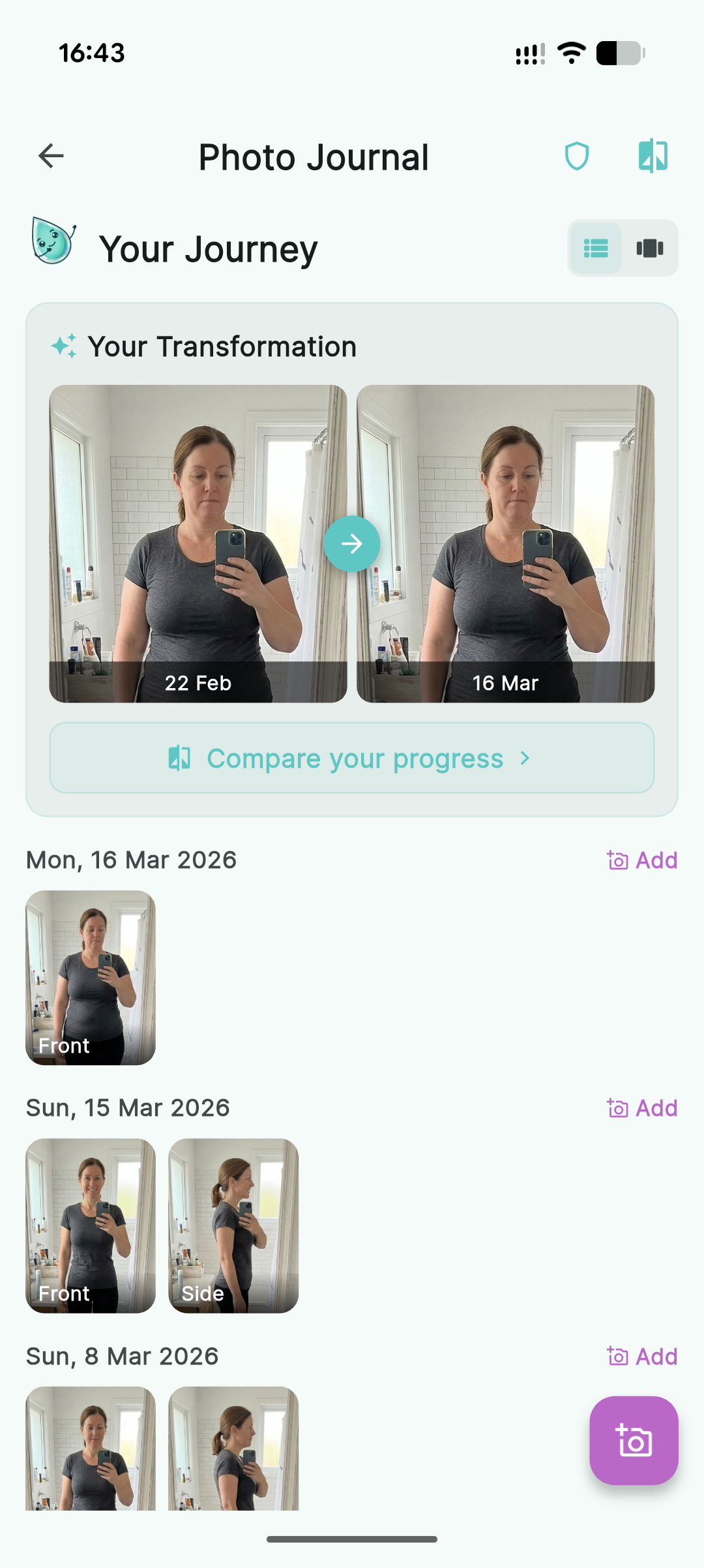Switch to carousel view of your journey
704x1568 pixels.
point(649,248)
